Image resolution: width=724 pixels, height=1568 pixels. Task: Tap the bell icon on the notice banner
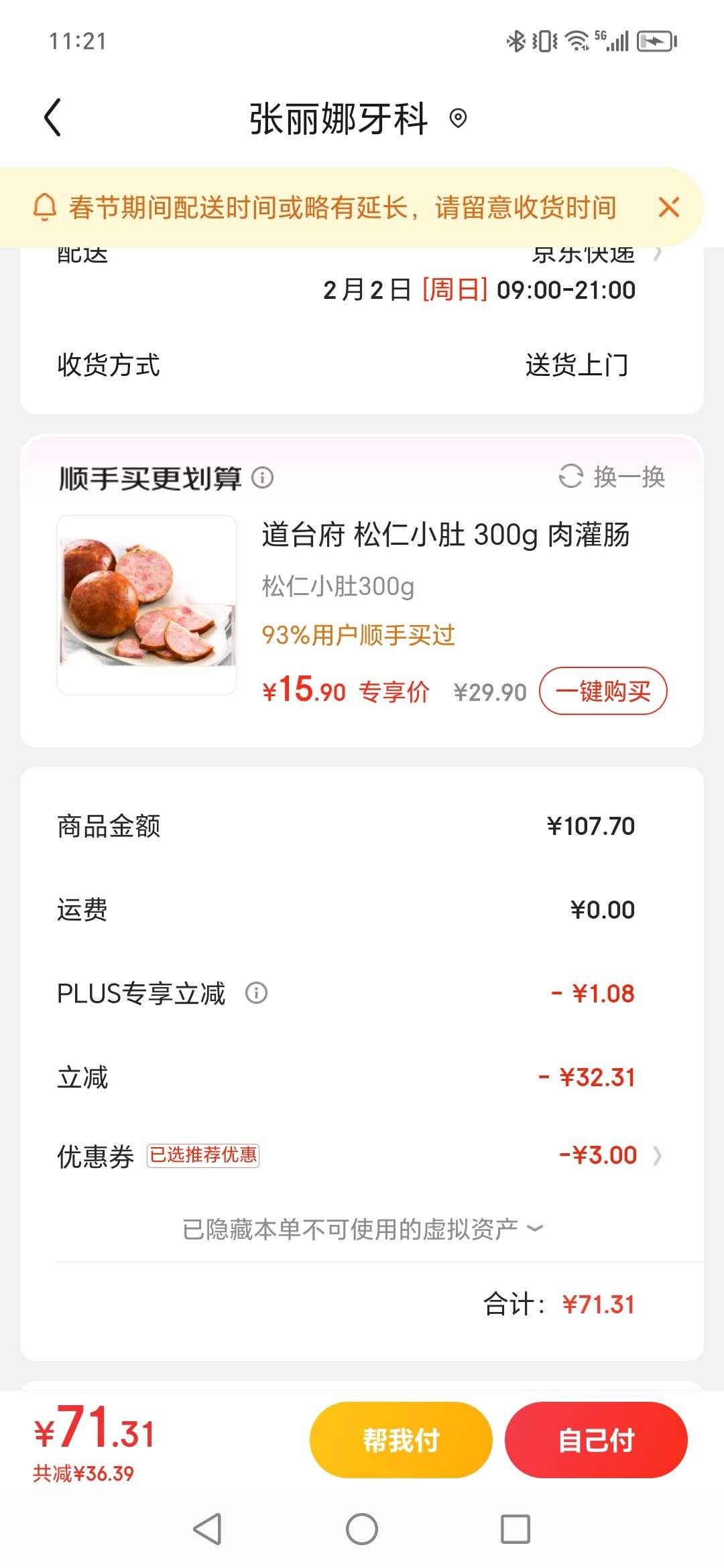point(45,208)
